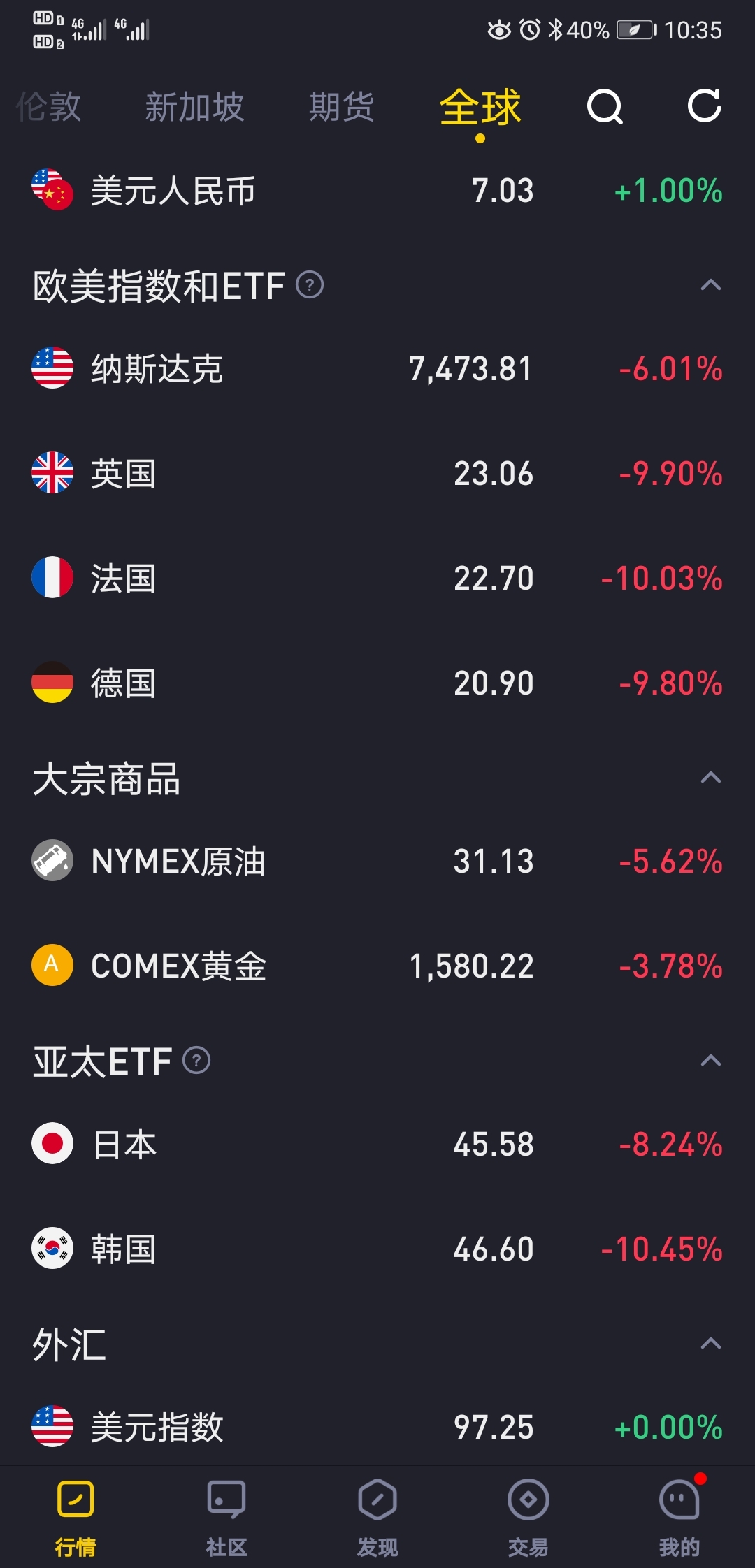The height and width of the screenshot is (1568, 755).
Task: Collapse the 外汇 section
Action: coord(710,1344)
